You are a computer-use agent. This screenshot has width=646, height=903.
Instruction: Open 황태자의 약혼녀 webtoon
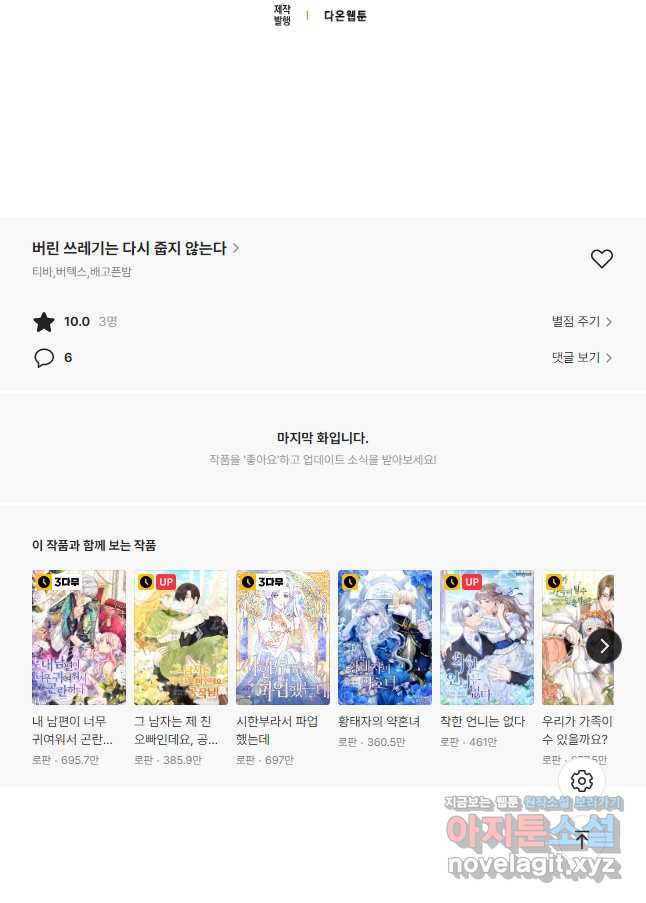[385, 638]
